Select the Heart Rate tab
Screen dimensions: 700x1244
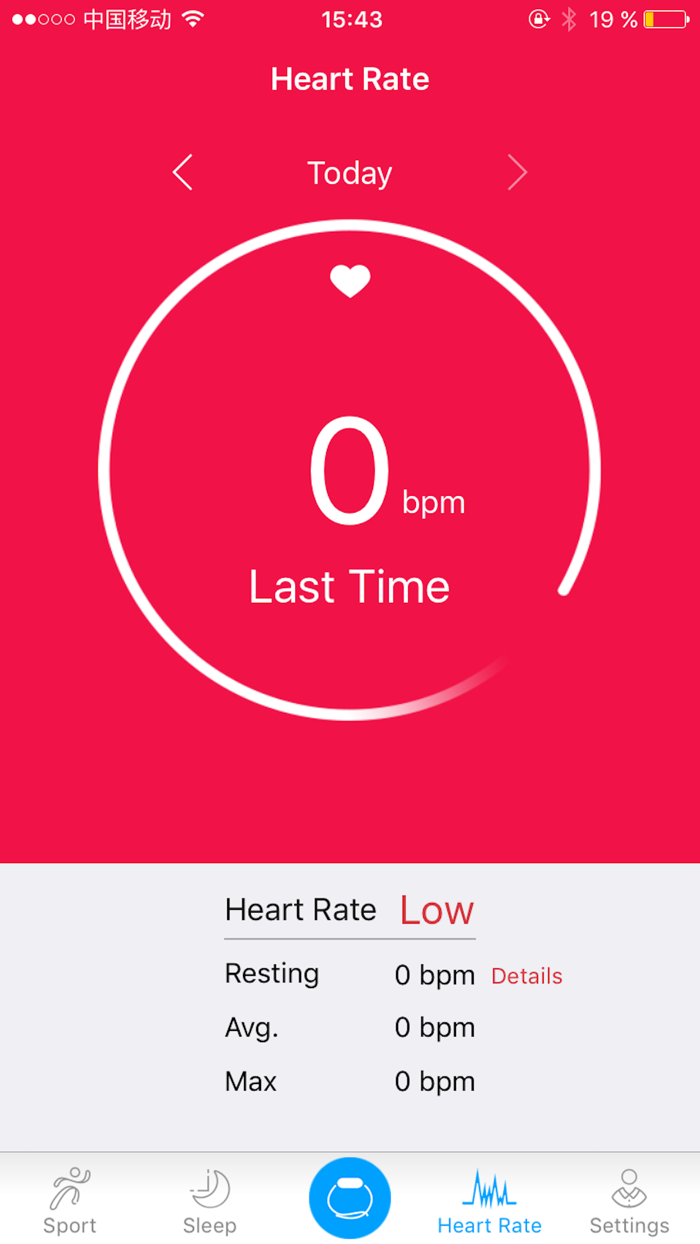click(490, 1201)
